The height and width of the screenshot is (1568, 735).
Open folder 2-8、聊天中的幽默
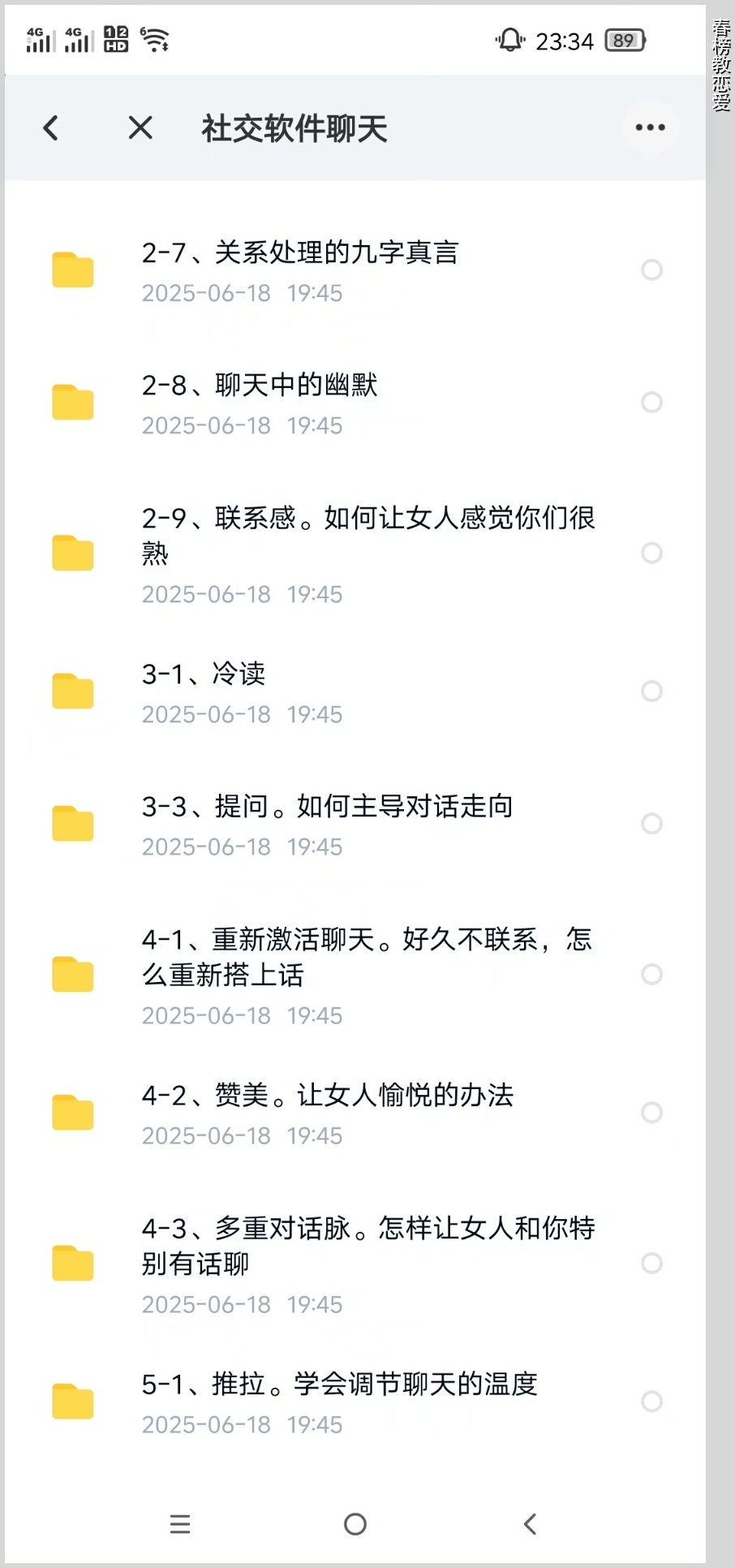(x=260, y=386)
